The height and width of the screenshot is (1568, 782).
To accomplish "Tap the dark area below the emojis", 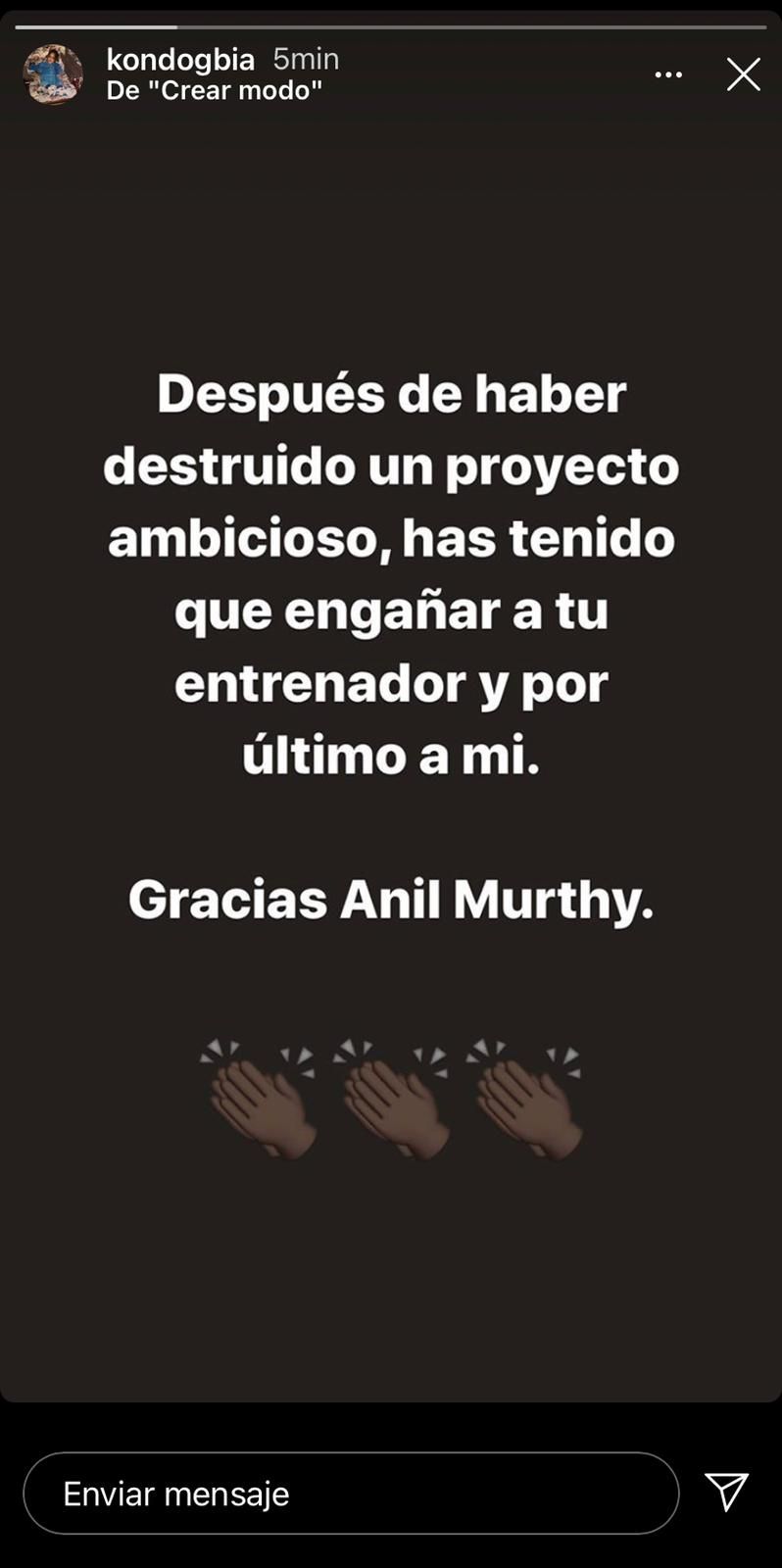I will (391, 1274).
